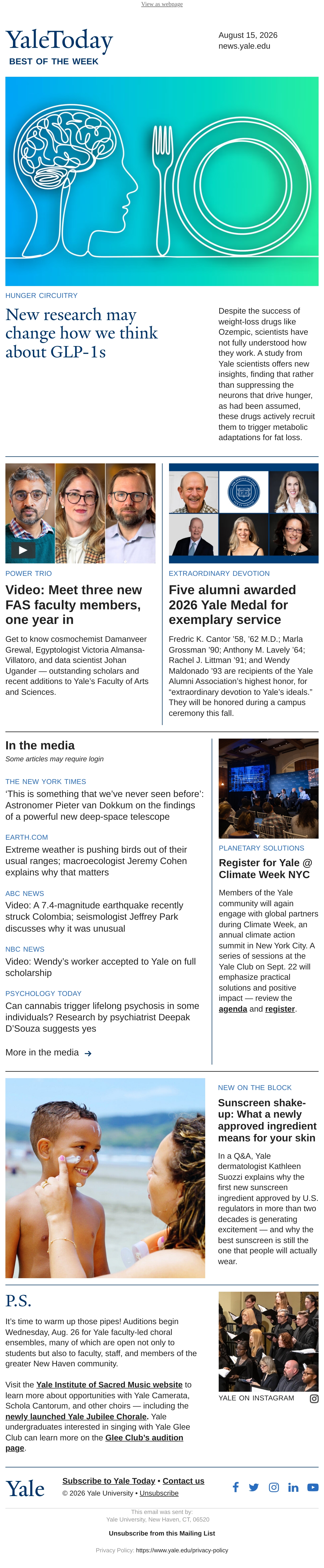Open the GLP-1s research headline
This screenshot has width=324, height=1568.
click(x=82, y=333)
